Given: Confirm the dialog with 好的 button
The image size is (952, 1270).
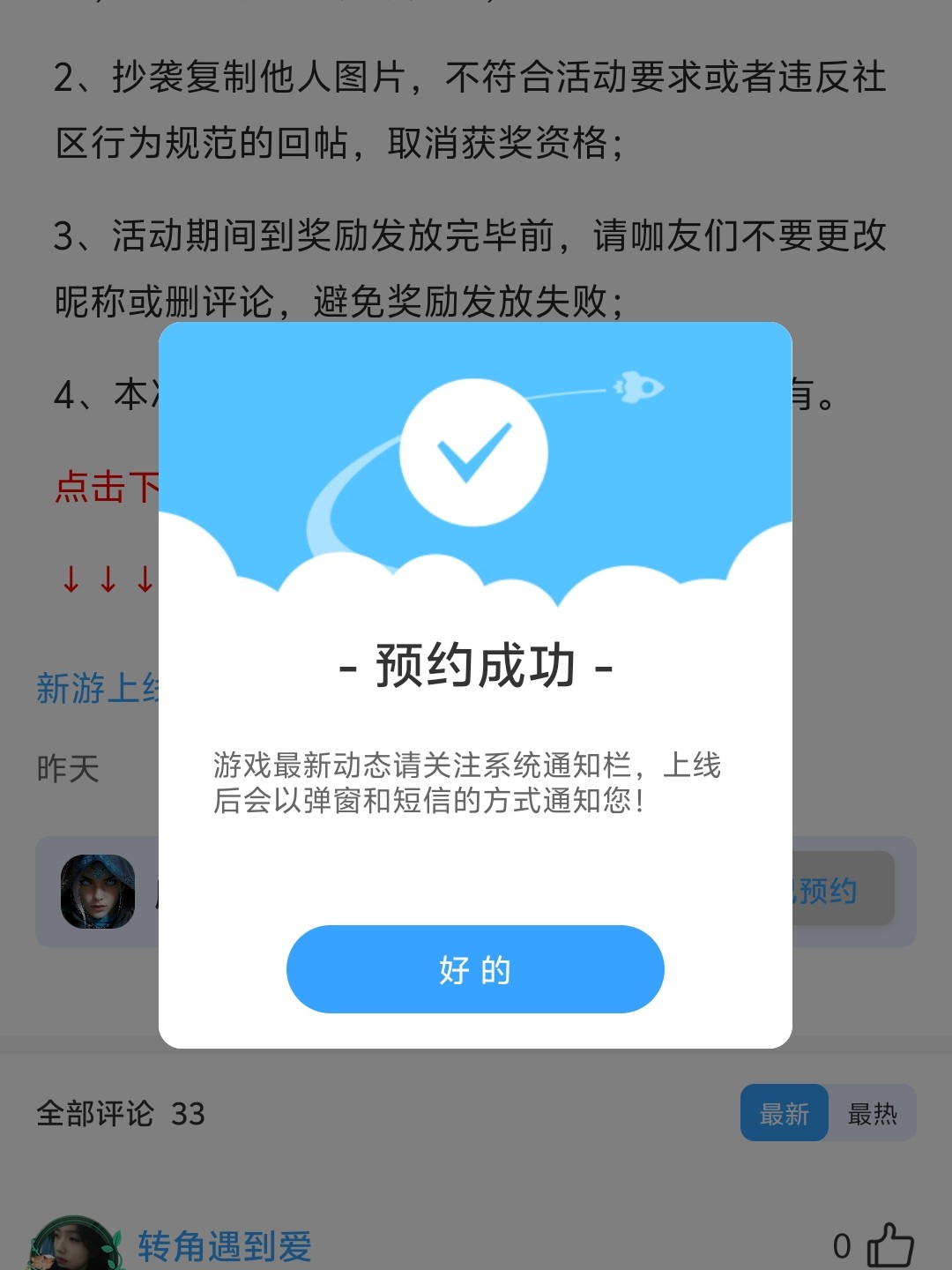Looking at the screenshot, I should [475, 969].
